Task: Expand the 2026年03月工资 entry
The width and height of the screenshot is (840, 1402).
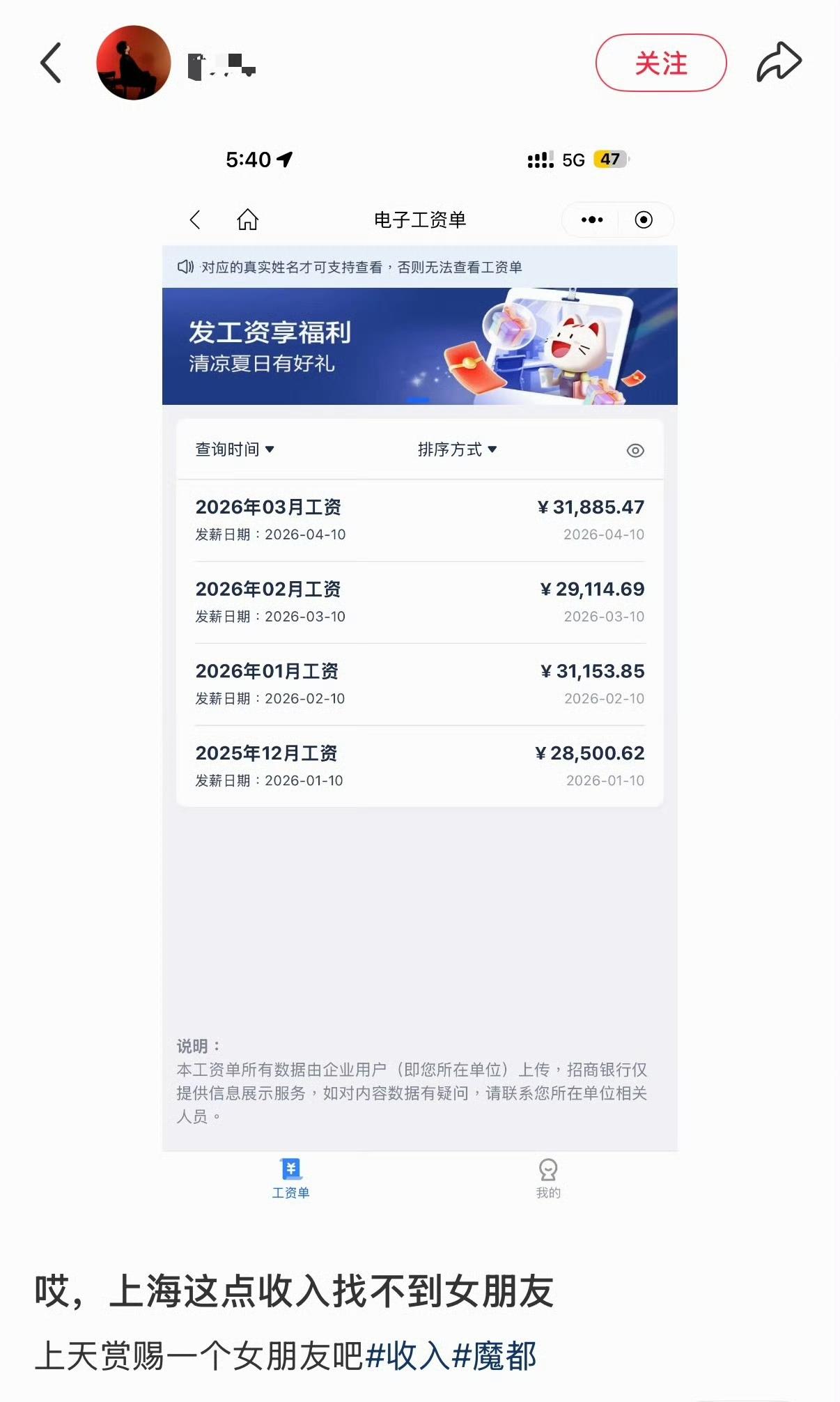Action: [418, 519]
